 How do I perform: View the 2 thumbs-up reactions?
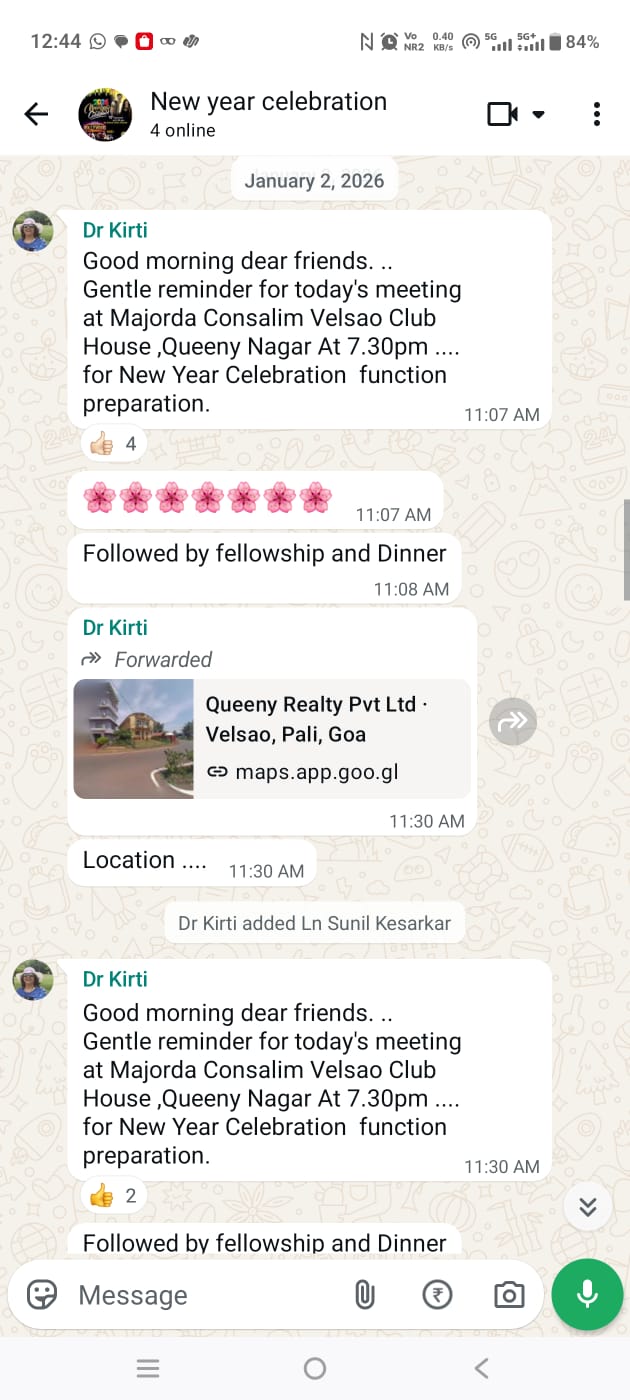click(x=113, y=1195)
